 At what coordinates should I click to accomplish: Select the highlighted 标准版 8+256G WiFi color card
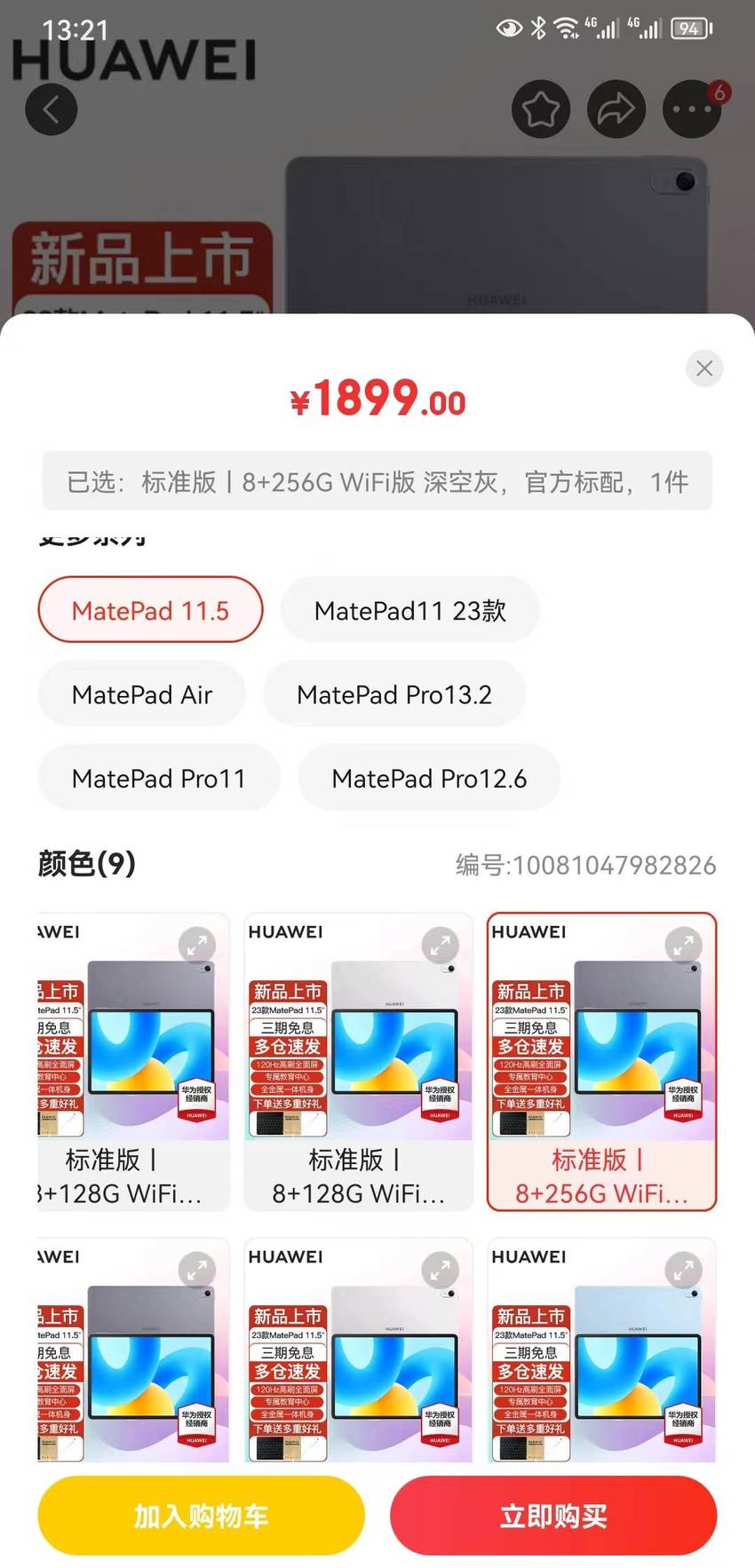(x=601, y=1061)
